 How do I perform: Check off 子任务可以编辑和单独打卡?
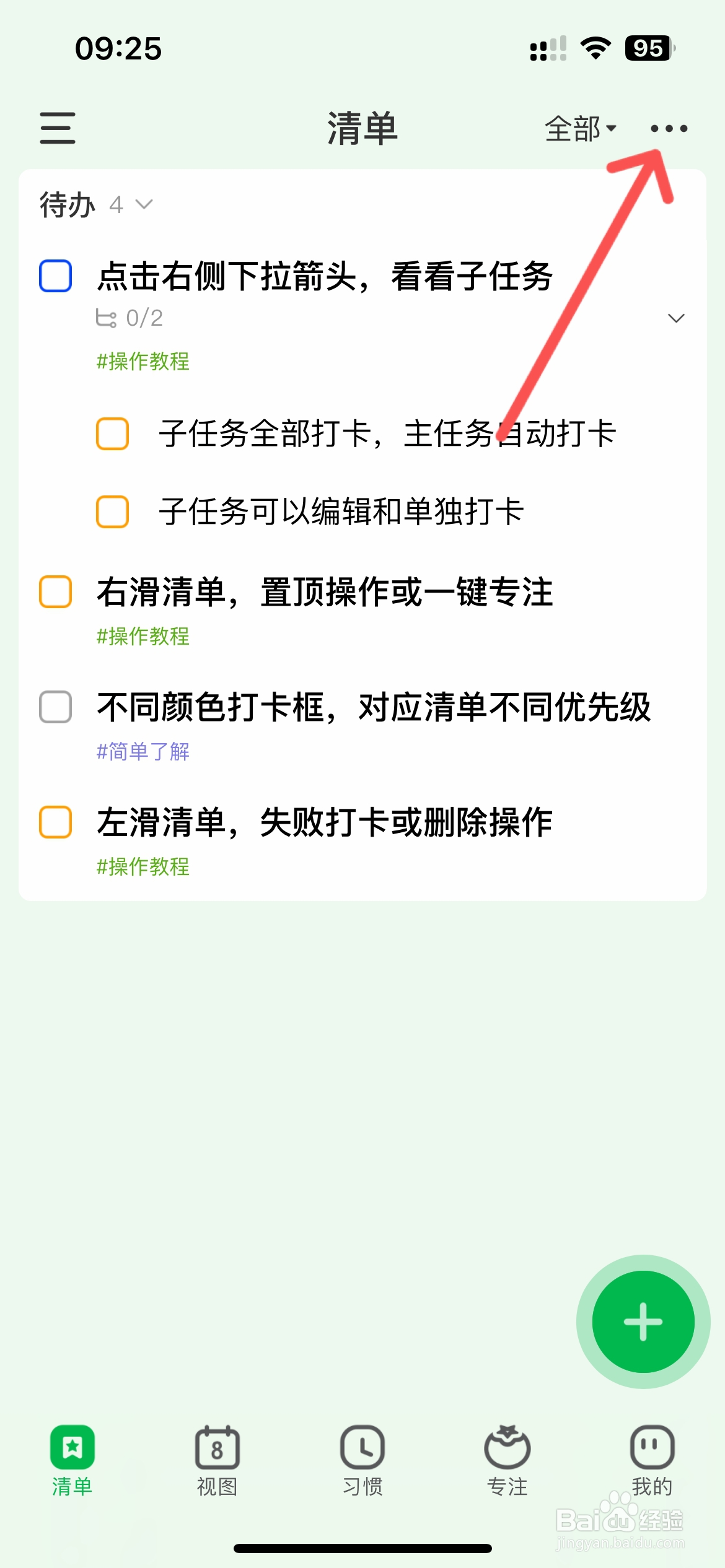click(x=112, y=512)
